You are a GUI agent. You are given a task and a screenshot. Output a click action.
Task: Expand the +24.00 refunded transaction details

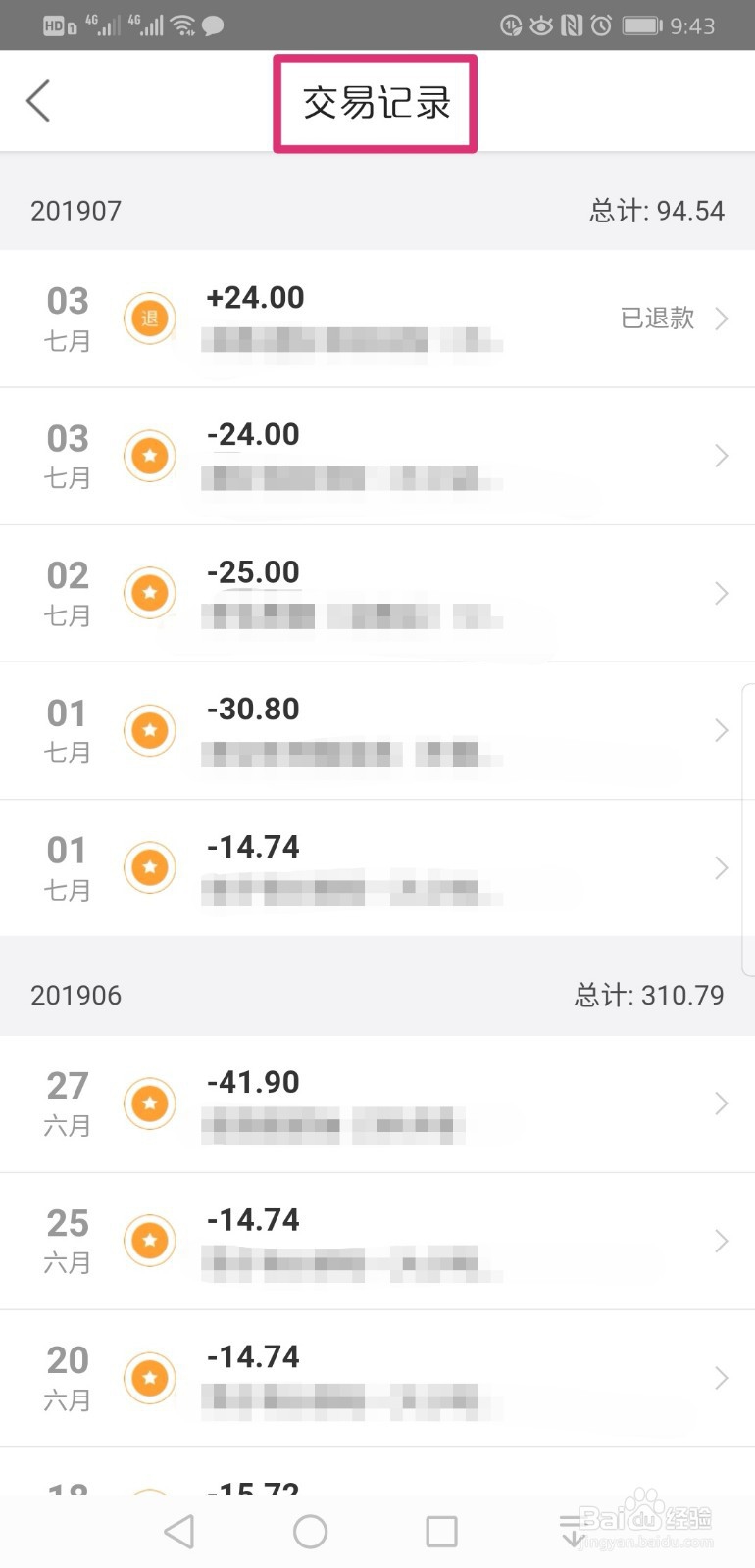point(722,318)
